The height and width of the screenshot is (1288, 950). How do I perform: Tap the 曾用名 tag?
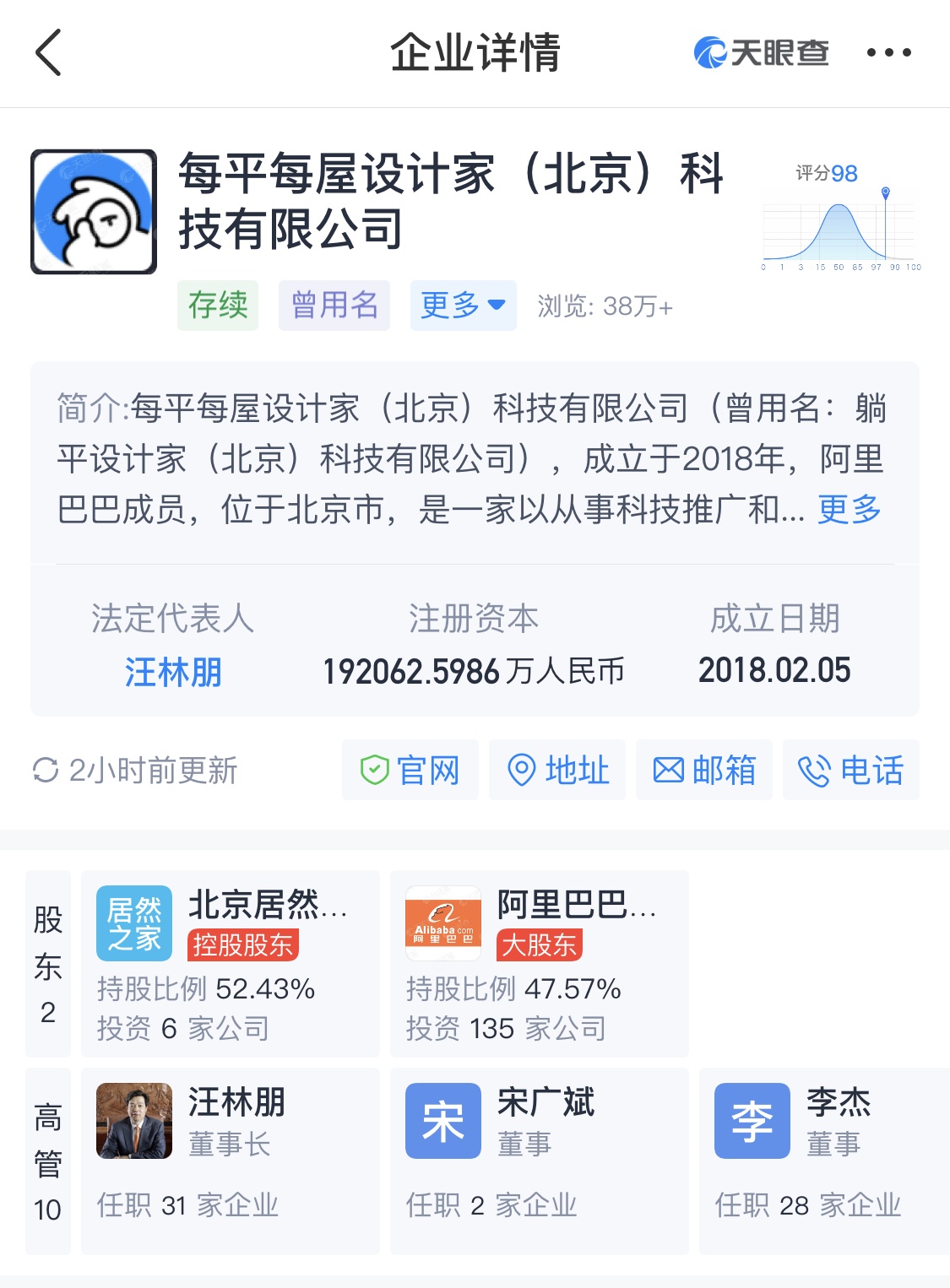pos(334,305)
